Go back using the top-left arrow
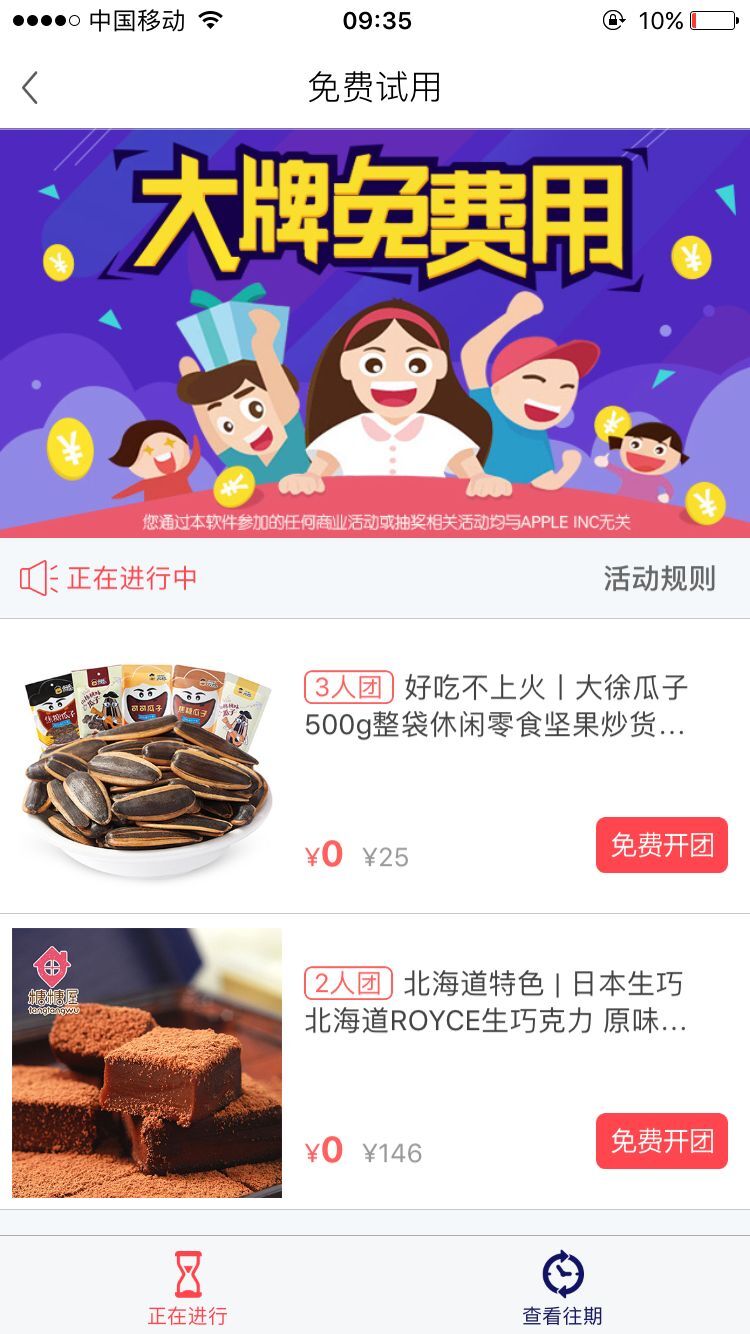This screenshot has width=750, height=1334. [x=30, y=88]
